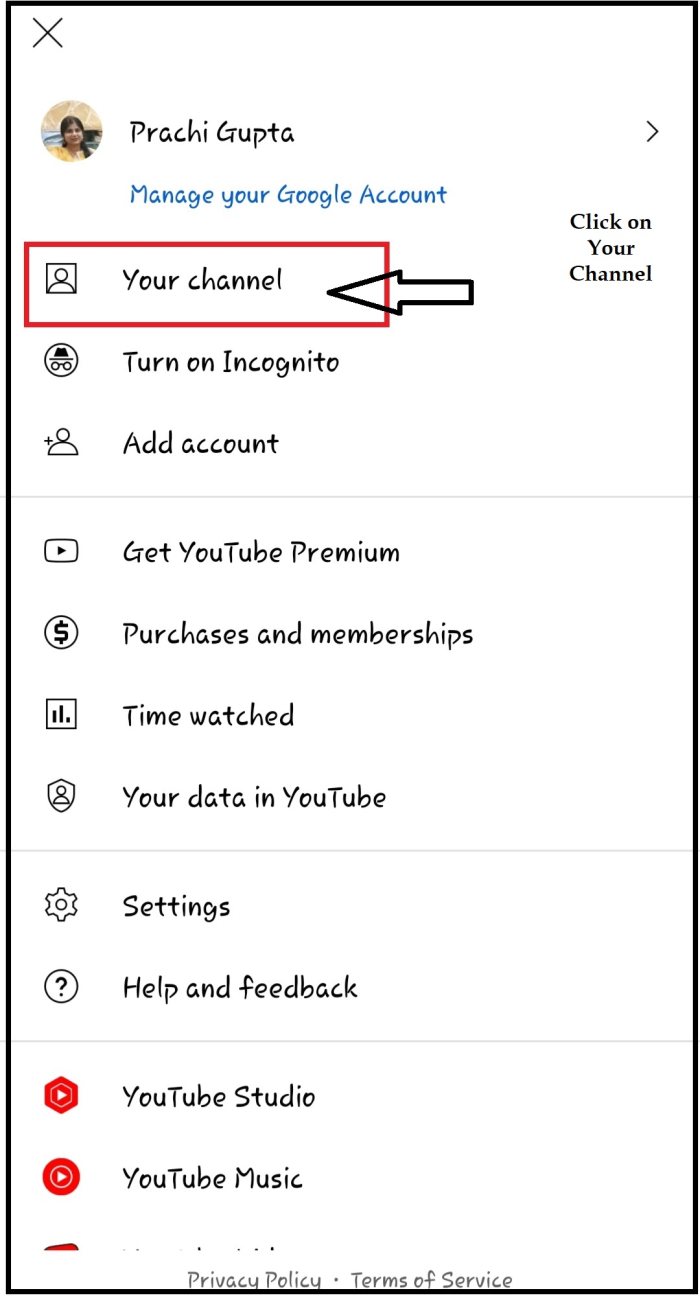Close the account menu

point(47,34)
